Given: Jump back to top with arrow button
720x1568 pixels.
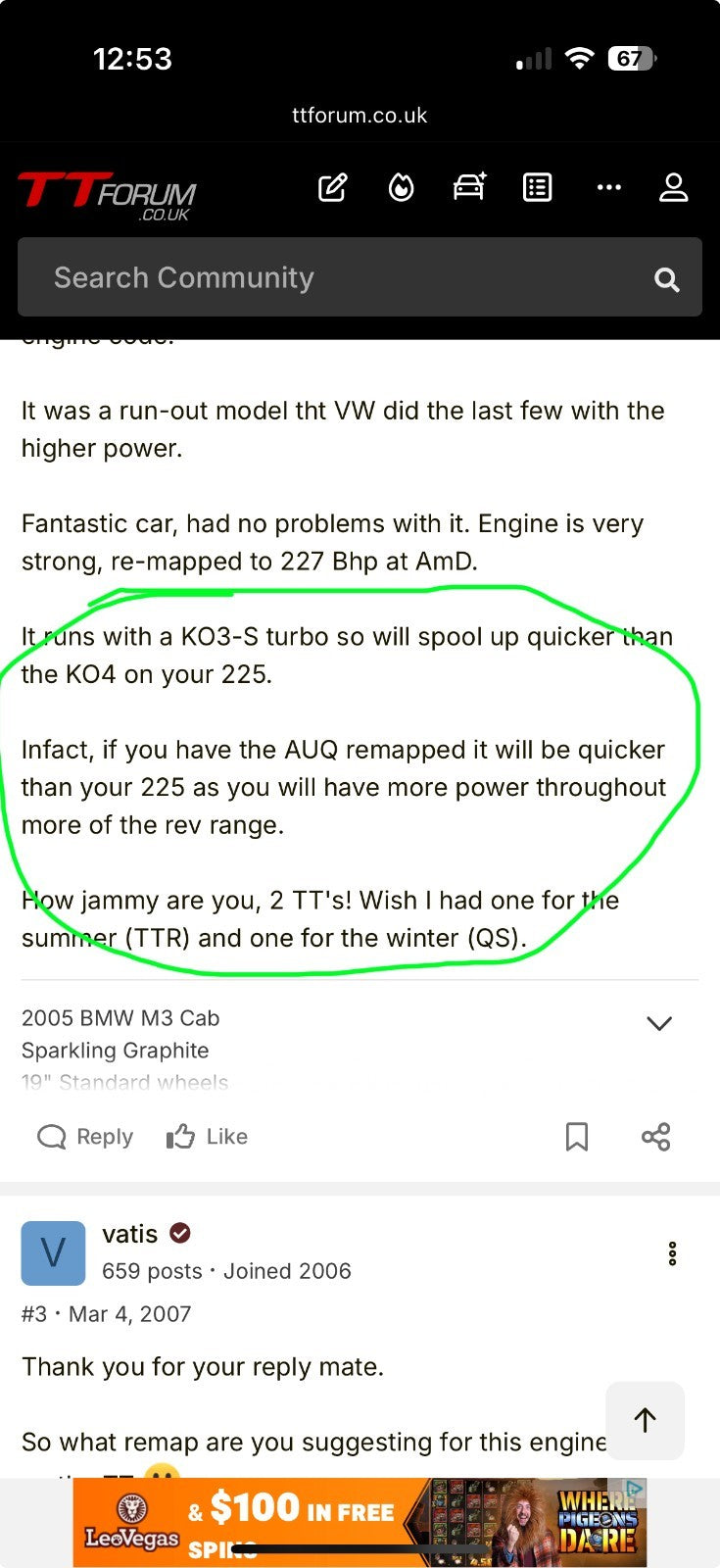Looking at the screenshot, I should point(645,1420).
